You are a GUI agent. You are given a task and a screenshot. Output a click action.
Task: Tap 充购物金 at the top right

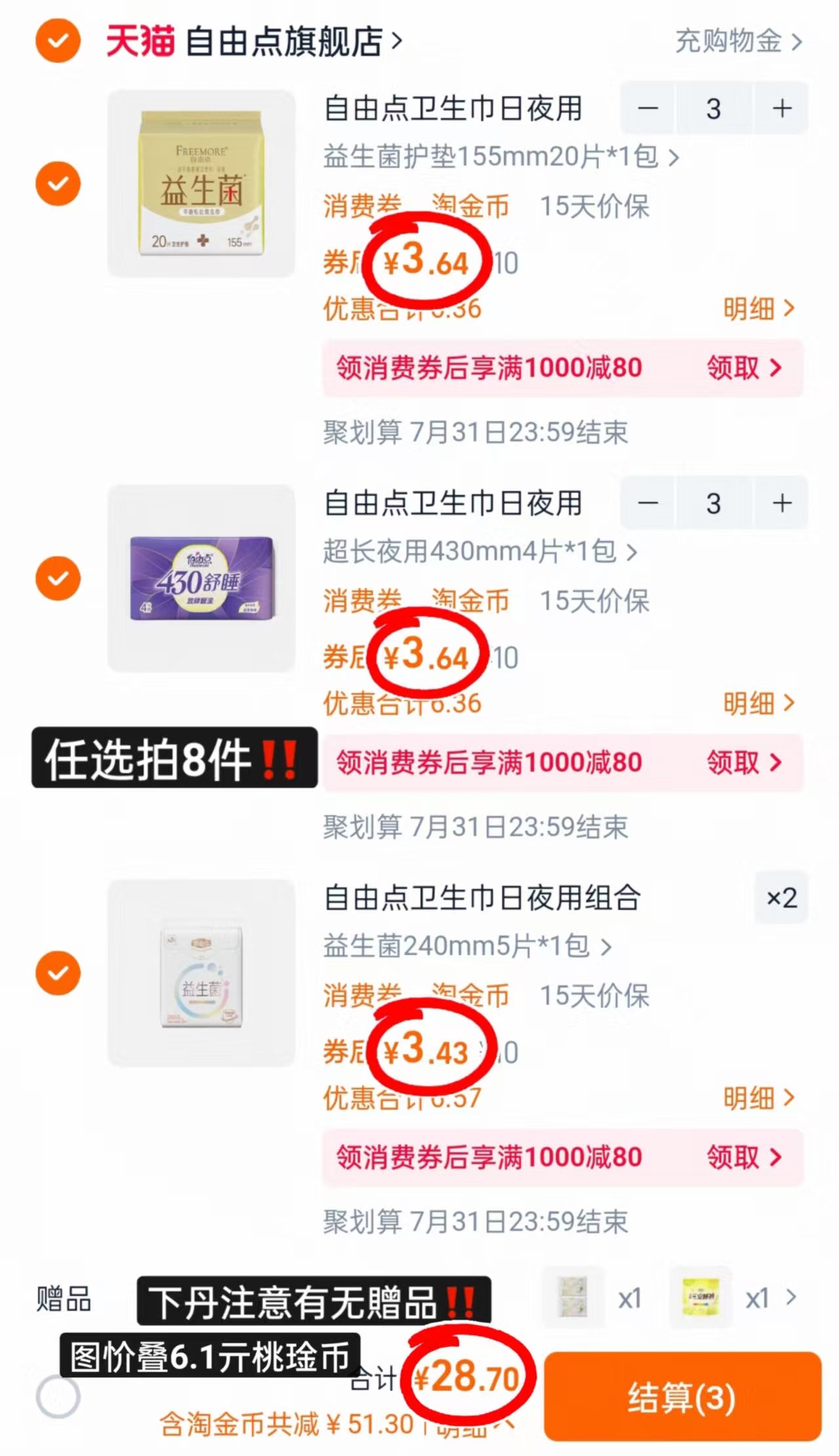[x=729, y=41]
